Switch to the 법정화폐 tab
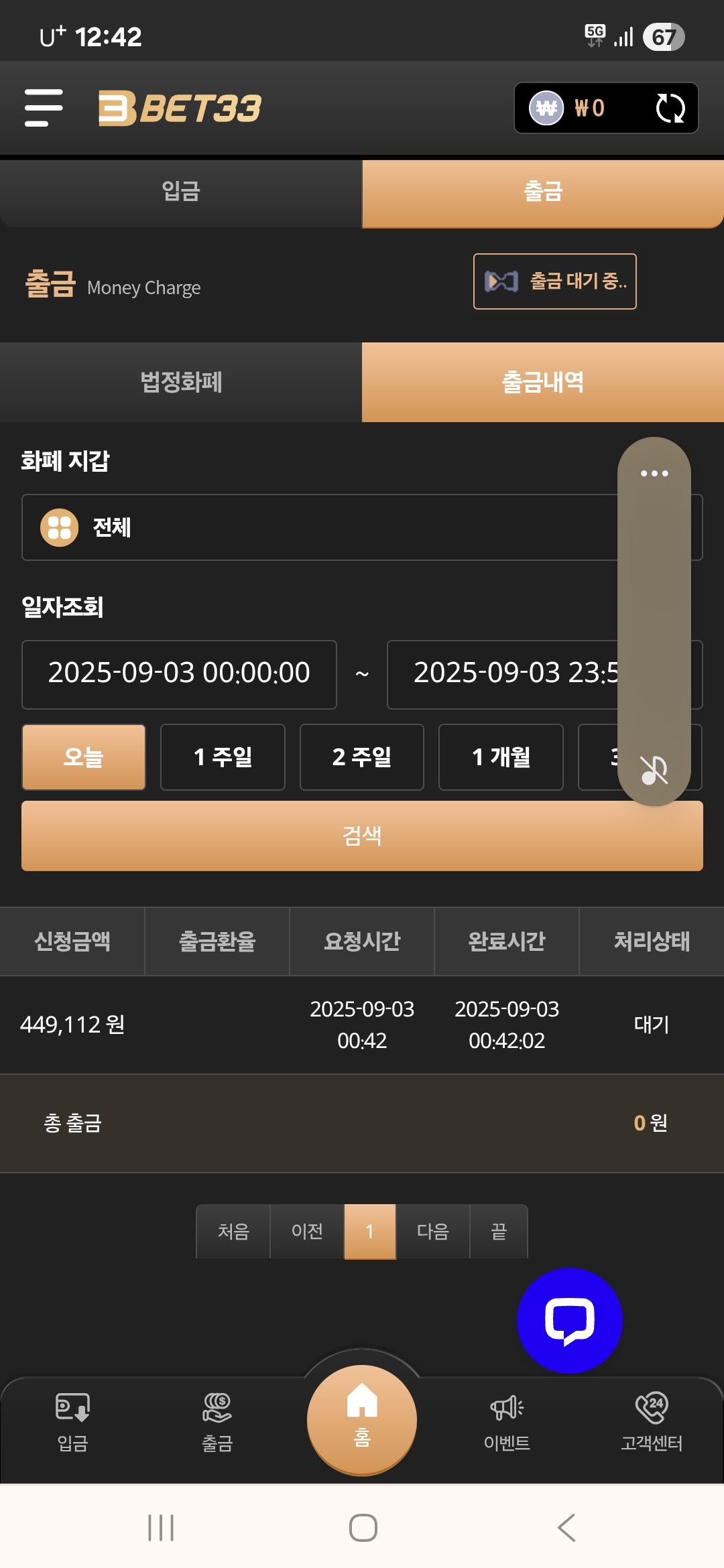This screenshot has width=724, height=1568. (181, 382)
